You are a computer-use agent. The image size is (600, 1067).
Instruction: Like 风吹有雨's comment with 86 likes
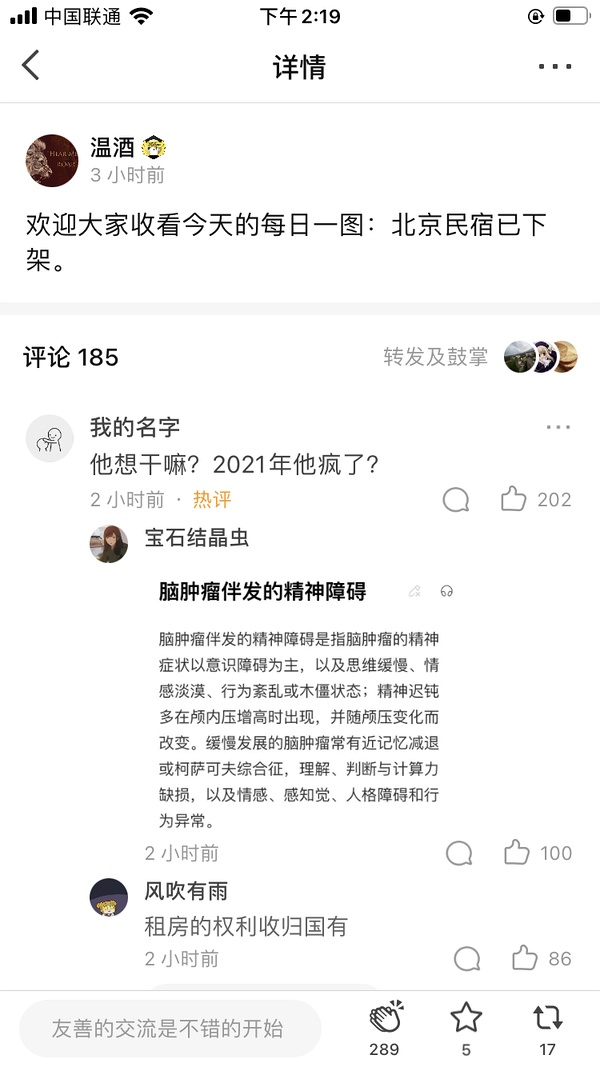tap(525, 959)
